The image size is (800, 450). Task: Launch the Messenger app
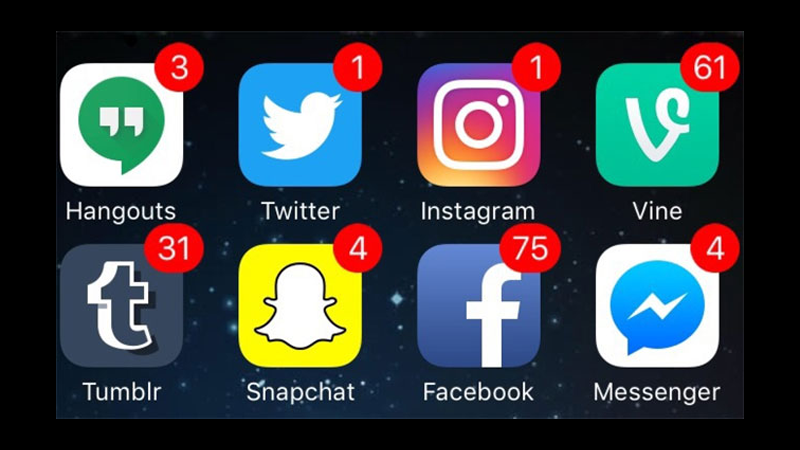point(657,305)
